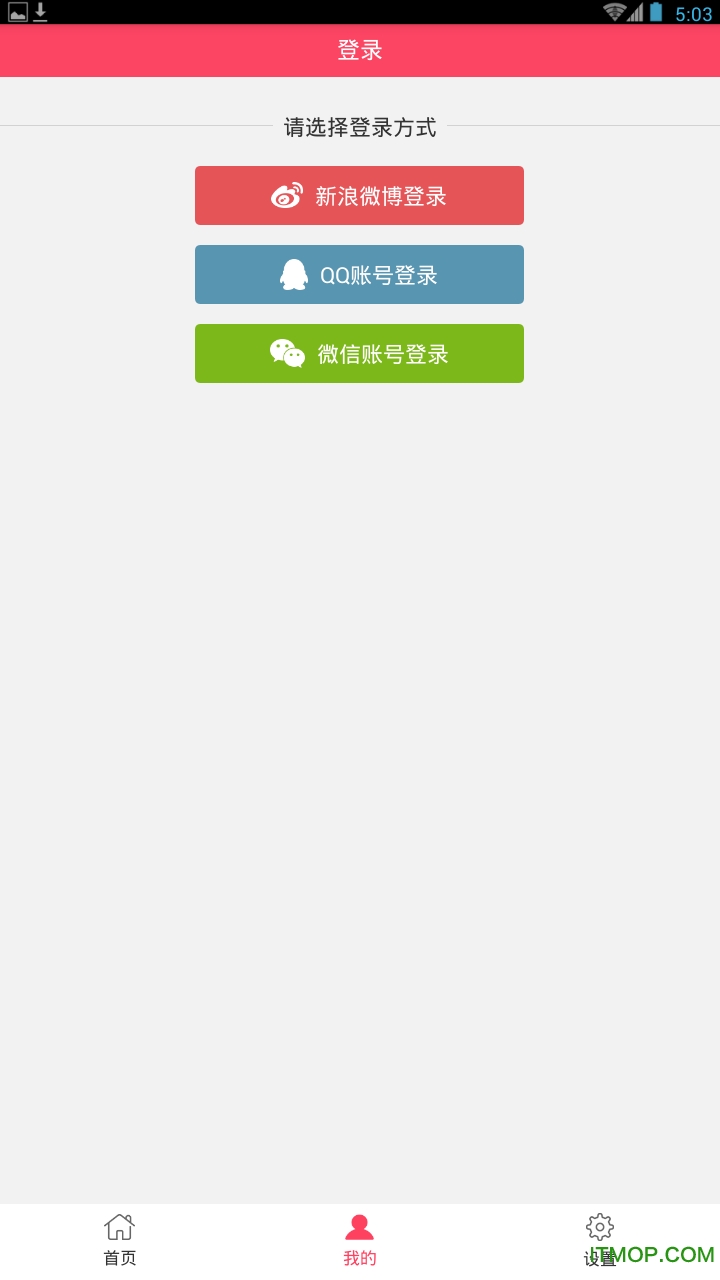Log in with 新浪微博登录

pyautogui.click(x=359, y=195)
